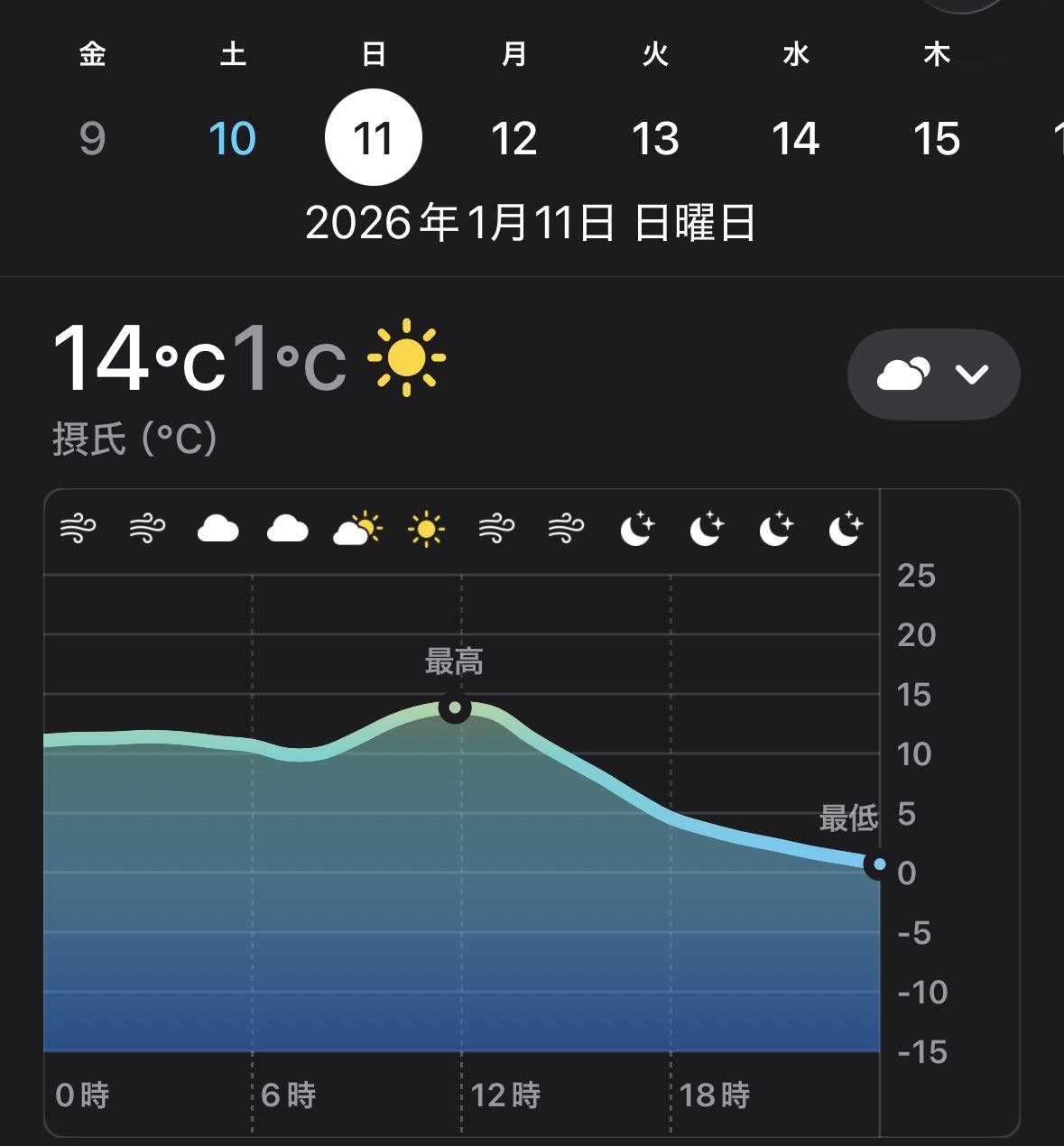The image size is (1064, 1146).
Task: Show forecast for Wednesday the 14th
Action: [796, 138]
